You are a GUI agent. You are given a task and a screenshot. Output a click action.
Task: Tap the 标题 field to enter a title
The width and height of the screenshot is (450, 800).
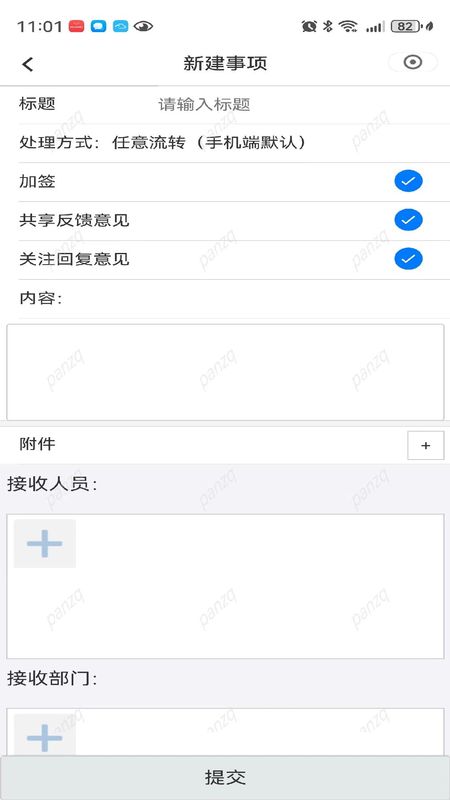pos(300,105)
